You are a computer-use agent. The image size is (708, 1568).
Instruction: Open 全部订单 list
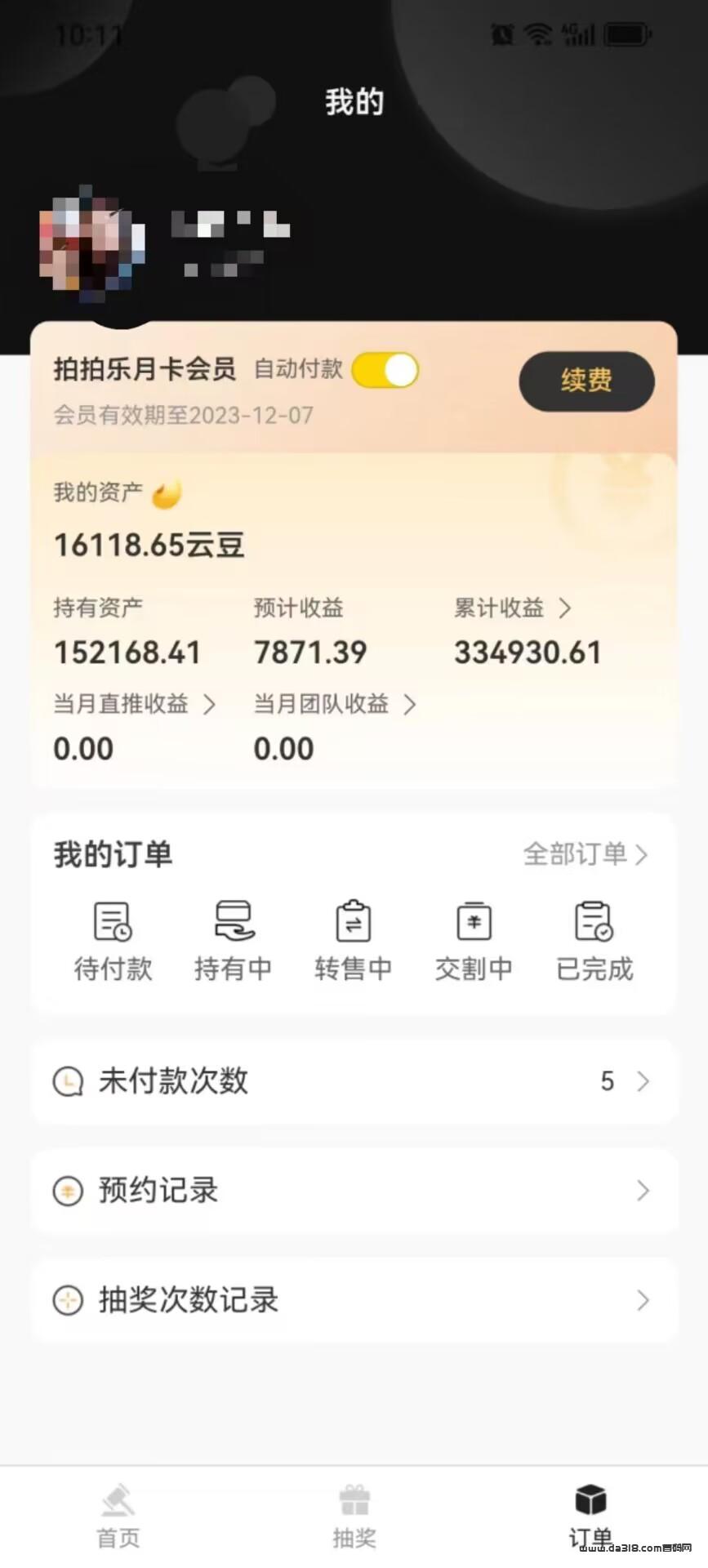pyautogui.click(x=586, y=854)
